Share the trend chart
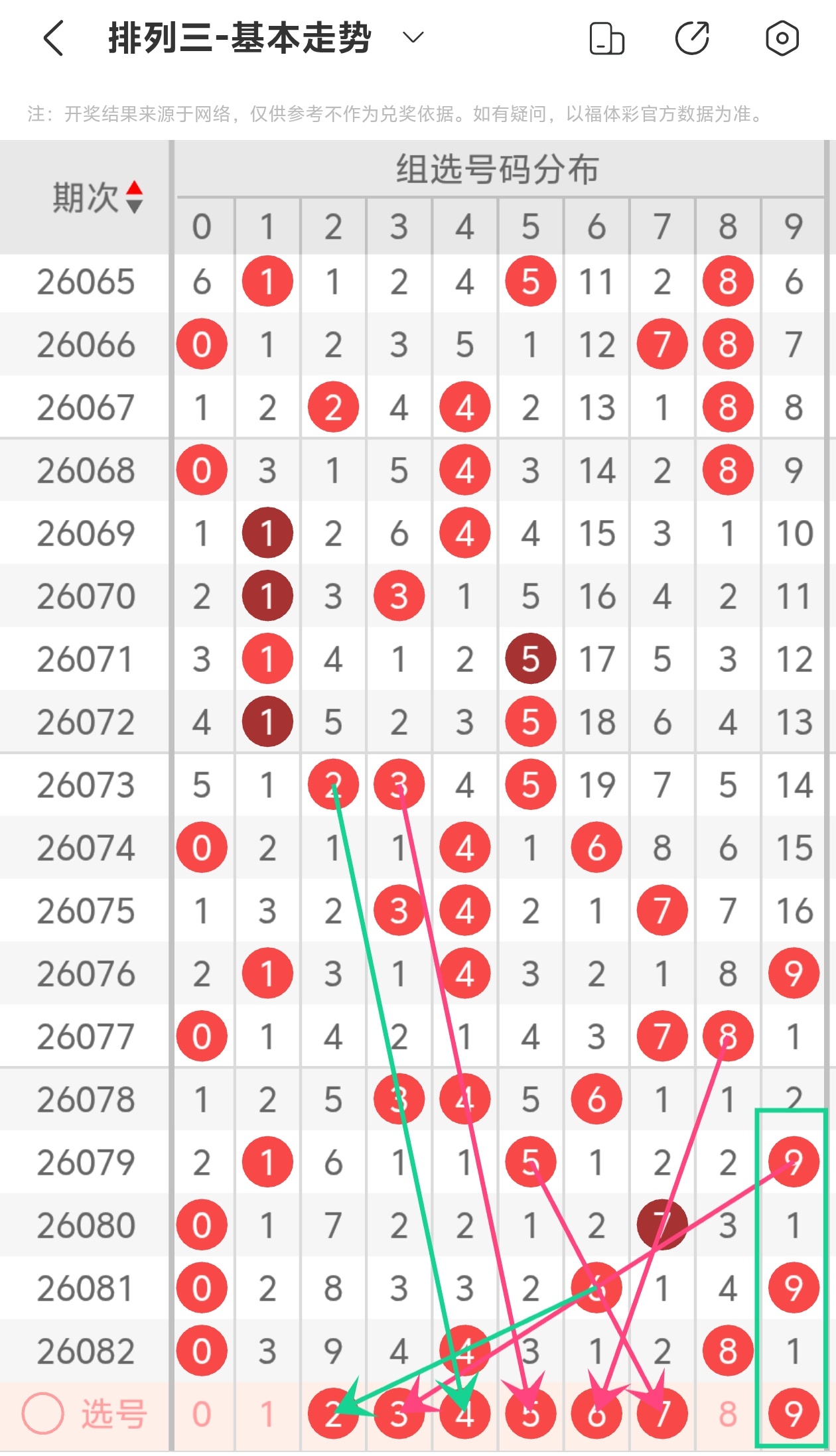 [x=693, y=38]
